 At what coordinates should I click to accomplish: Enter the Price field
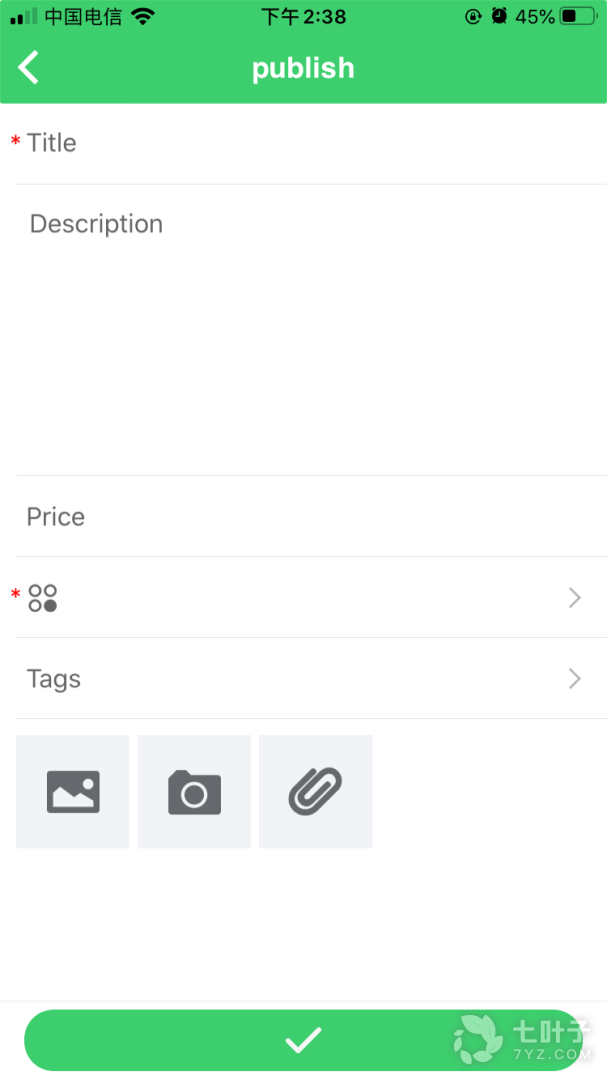tap(310, 517)
